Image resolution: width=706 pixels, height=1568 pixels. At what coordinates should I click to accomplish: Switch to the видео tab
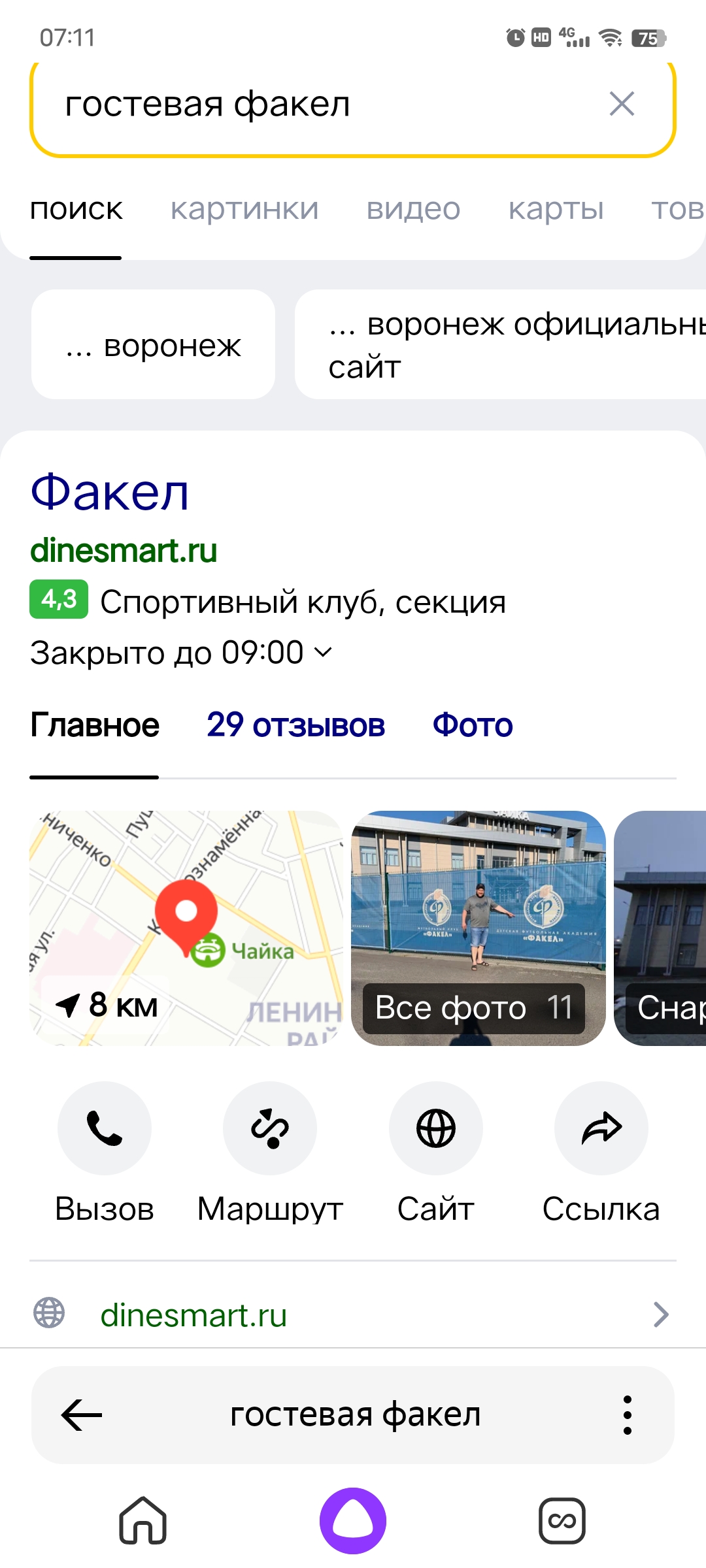413,209
